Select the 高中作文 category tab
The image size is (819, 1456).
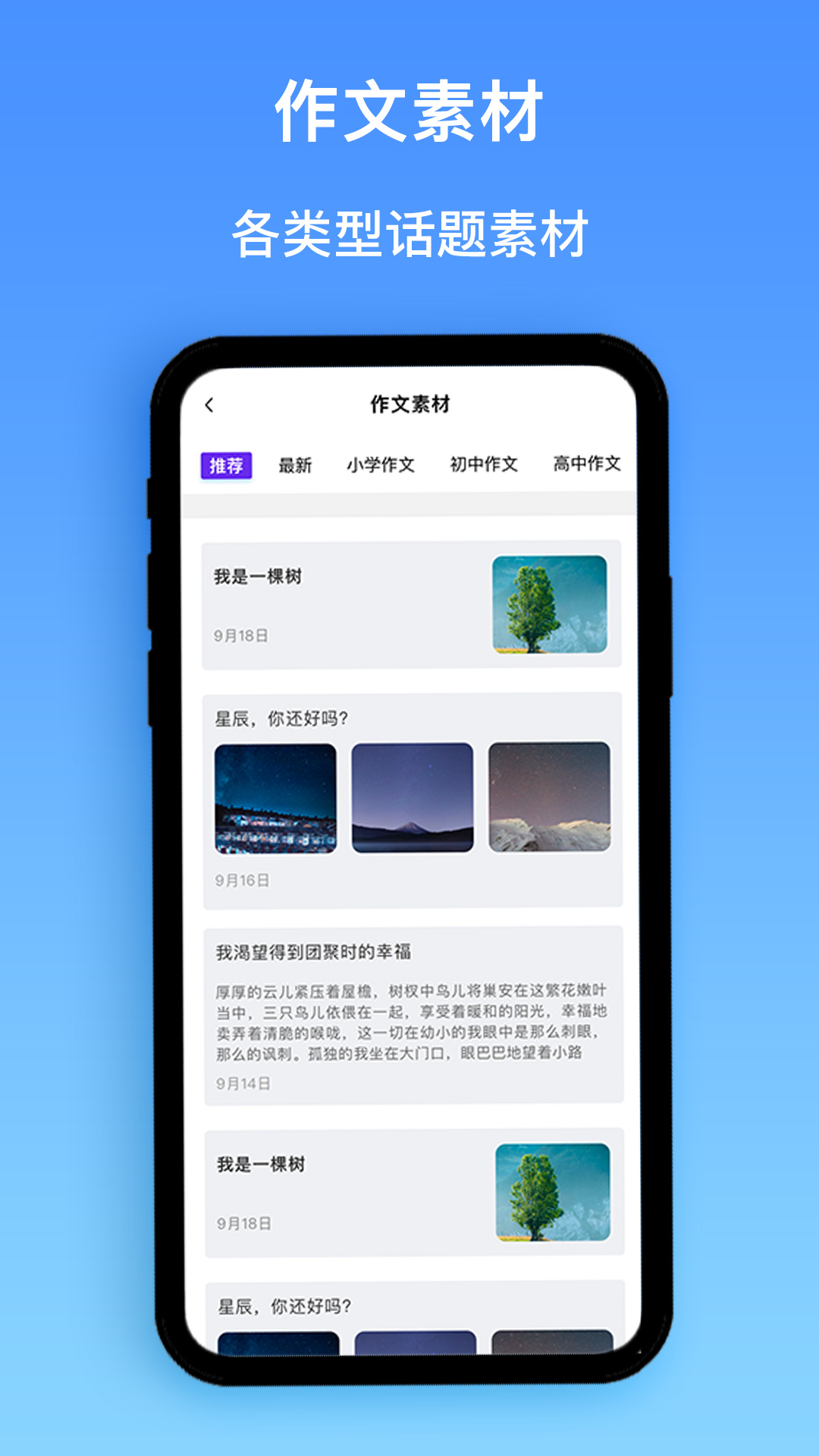click(588, 465)
